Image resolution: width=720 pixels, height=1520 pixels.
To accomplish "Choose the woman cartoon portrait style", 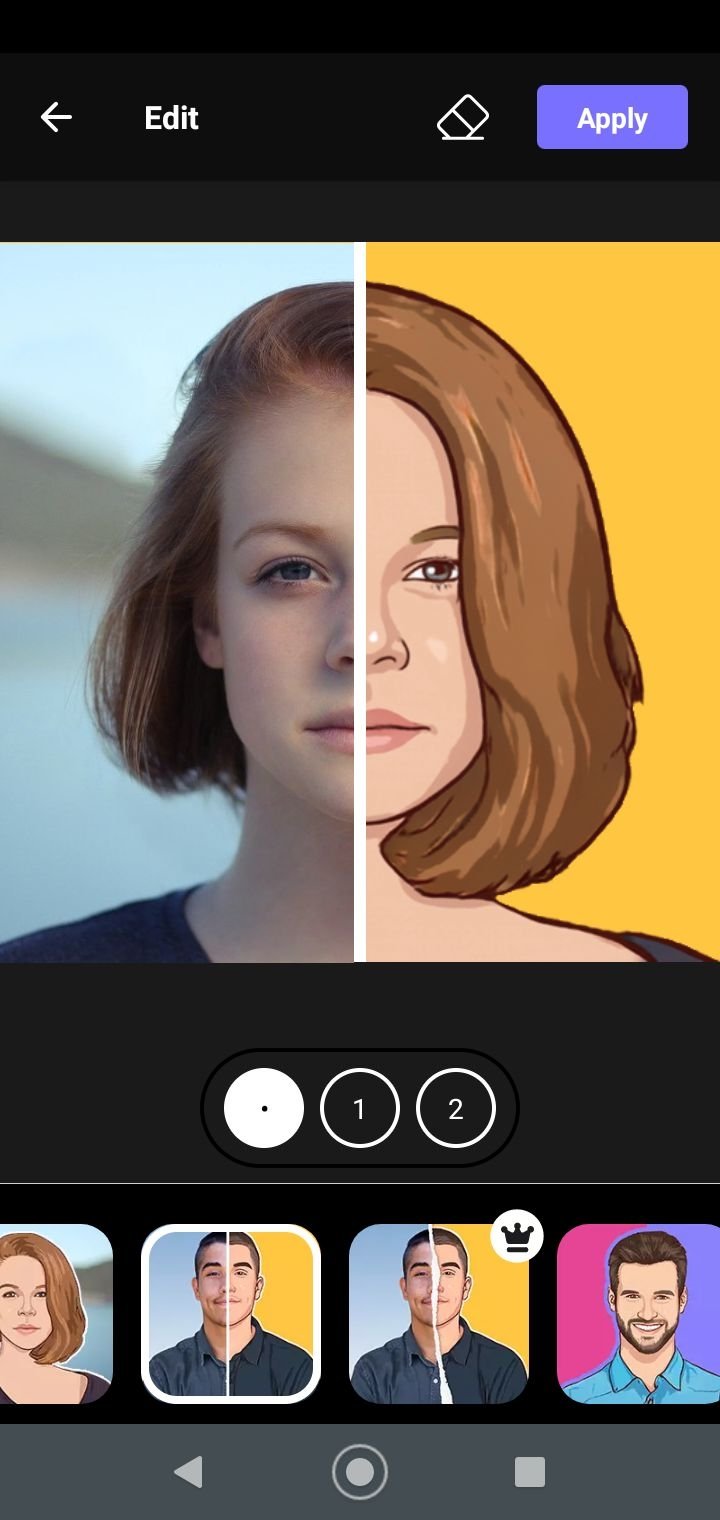I will (56, 1314).
